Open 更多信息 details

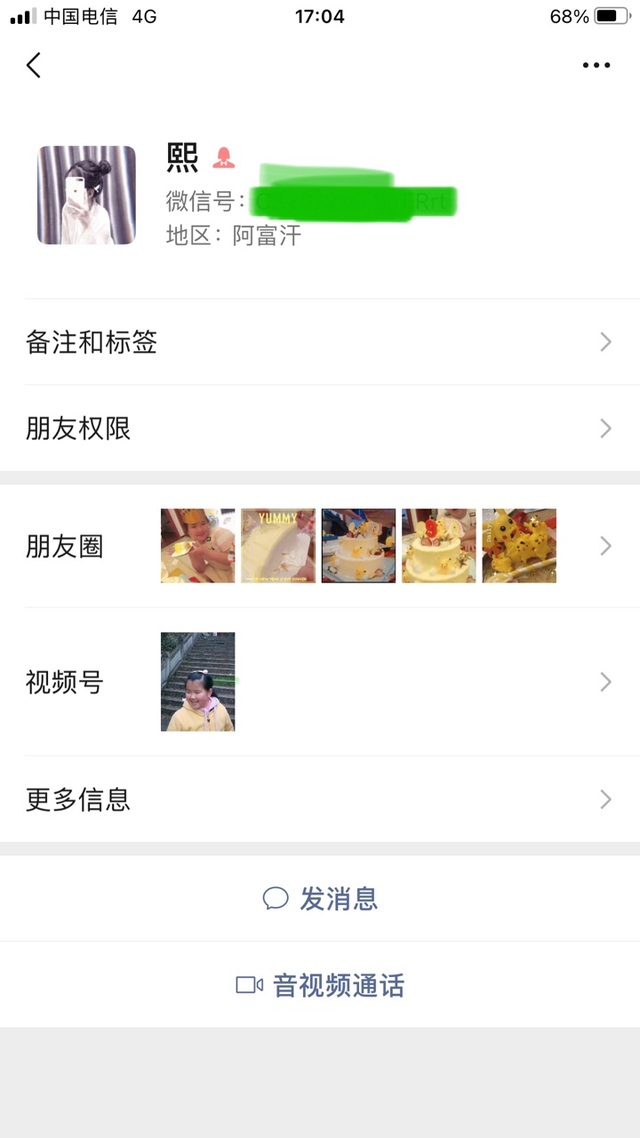[x=320, y=800]
